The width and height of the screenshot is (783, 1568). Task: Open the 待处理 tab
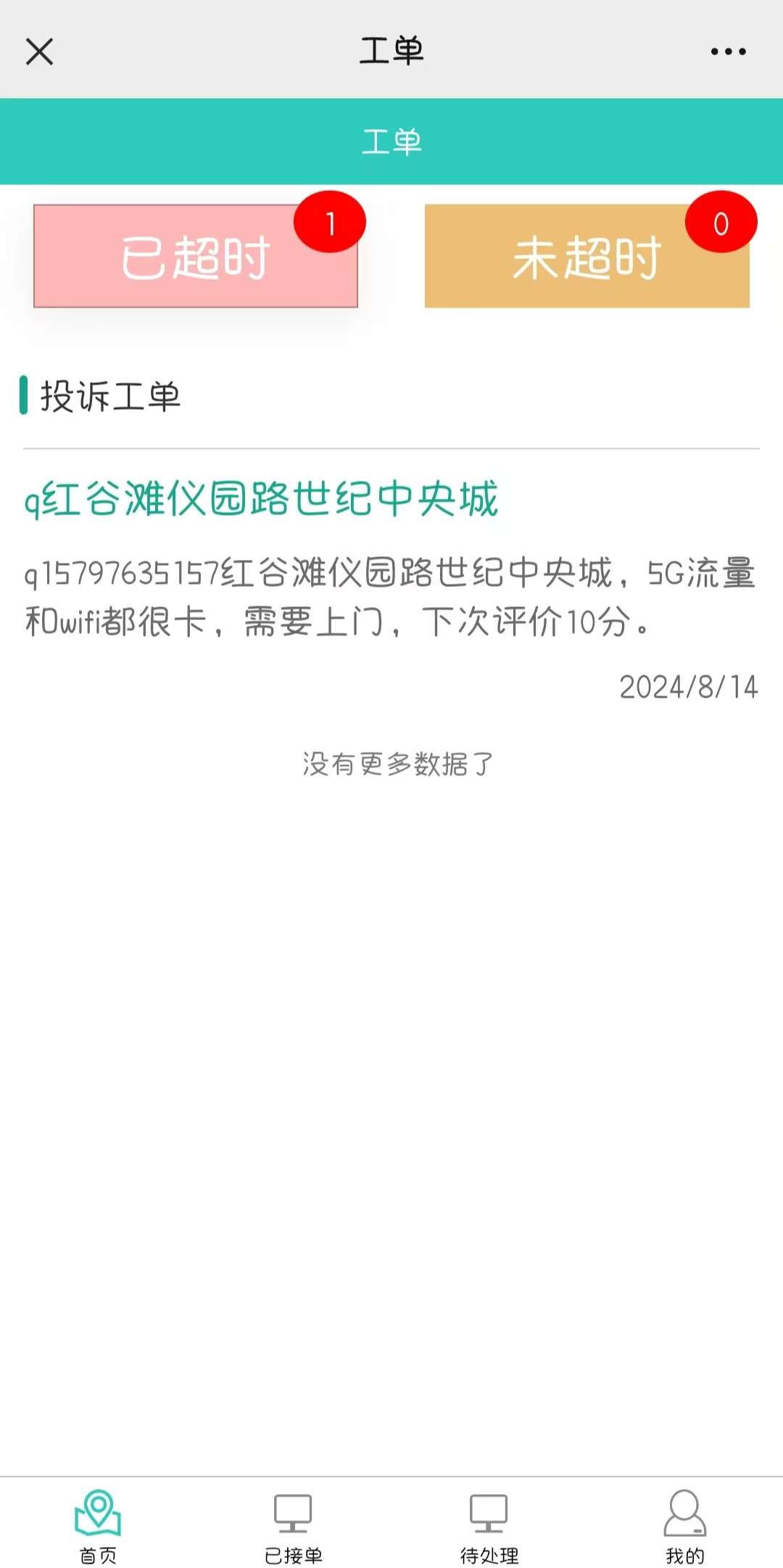click(x=489, y=1524)
